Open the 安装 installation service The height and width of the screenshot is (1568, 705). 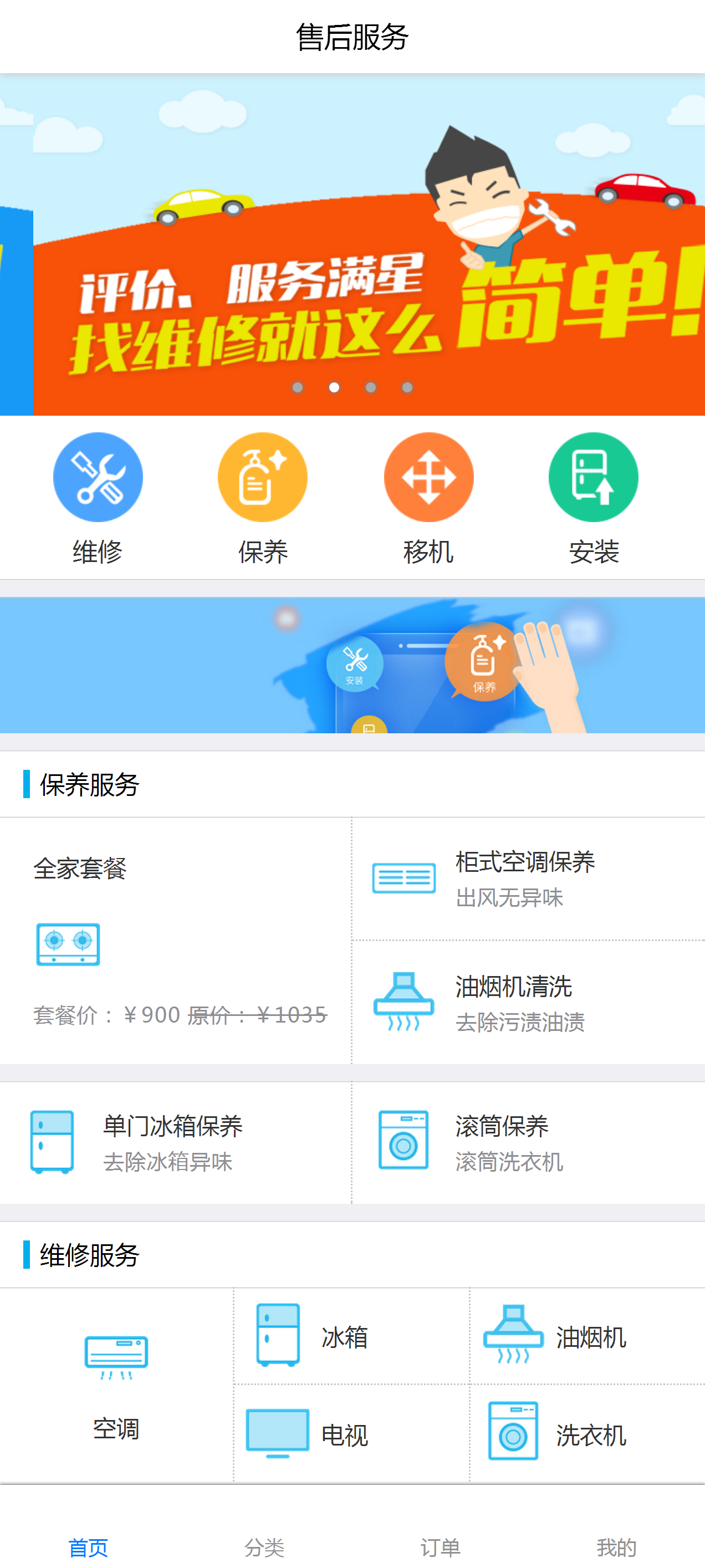(x=593, y=496)
